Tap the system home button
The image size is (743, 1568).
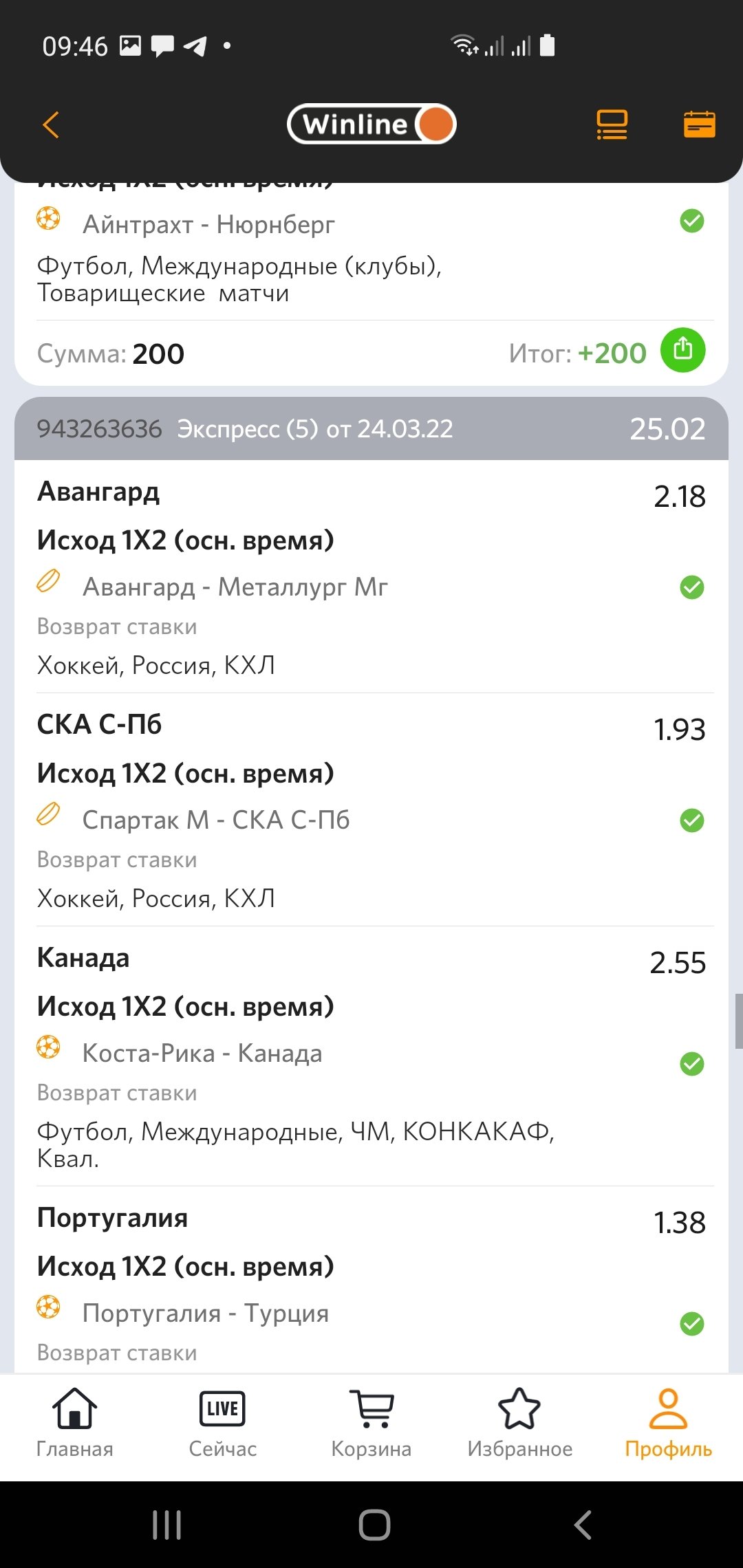(374, 1525)
